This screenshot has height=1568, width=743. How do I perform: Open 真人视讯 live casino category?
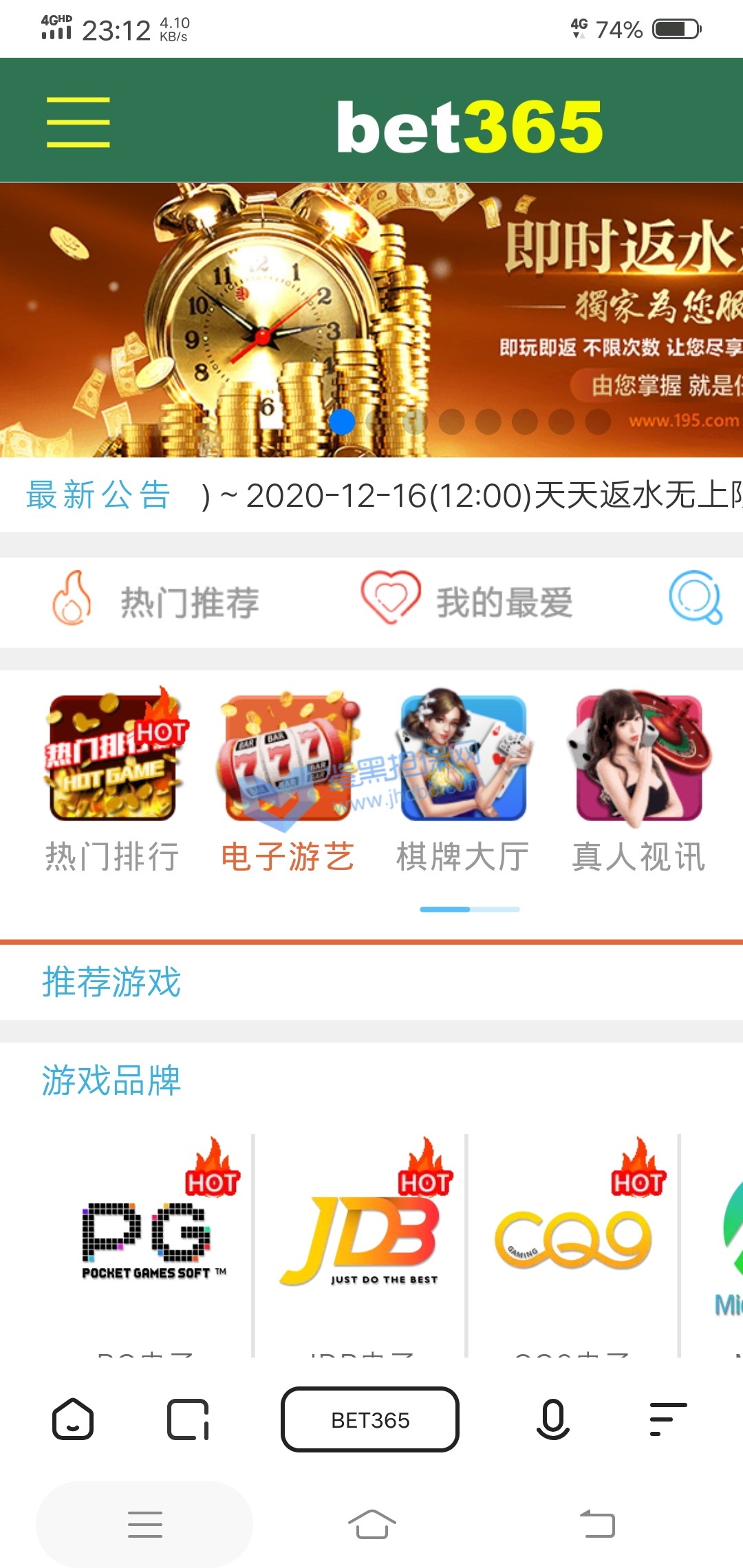(x=638, y=779)
